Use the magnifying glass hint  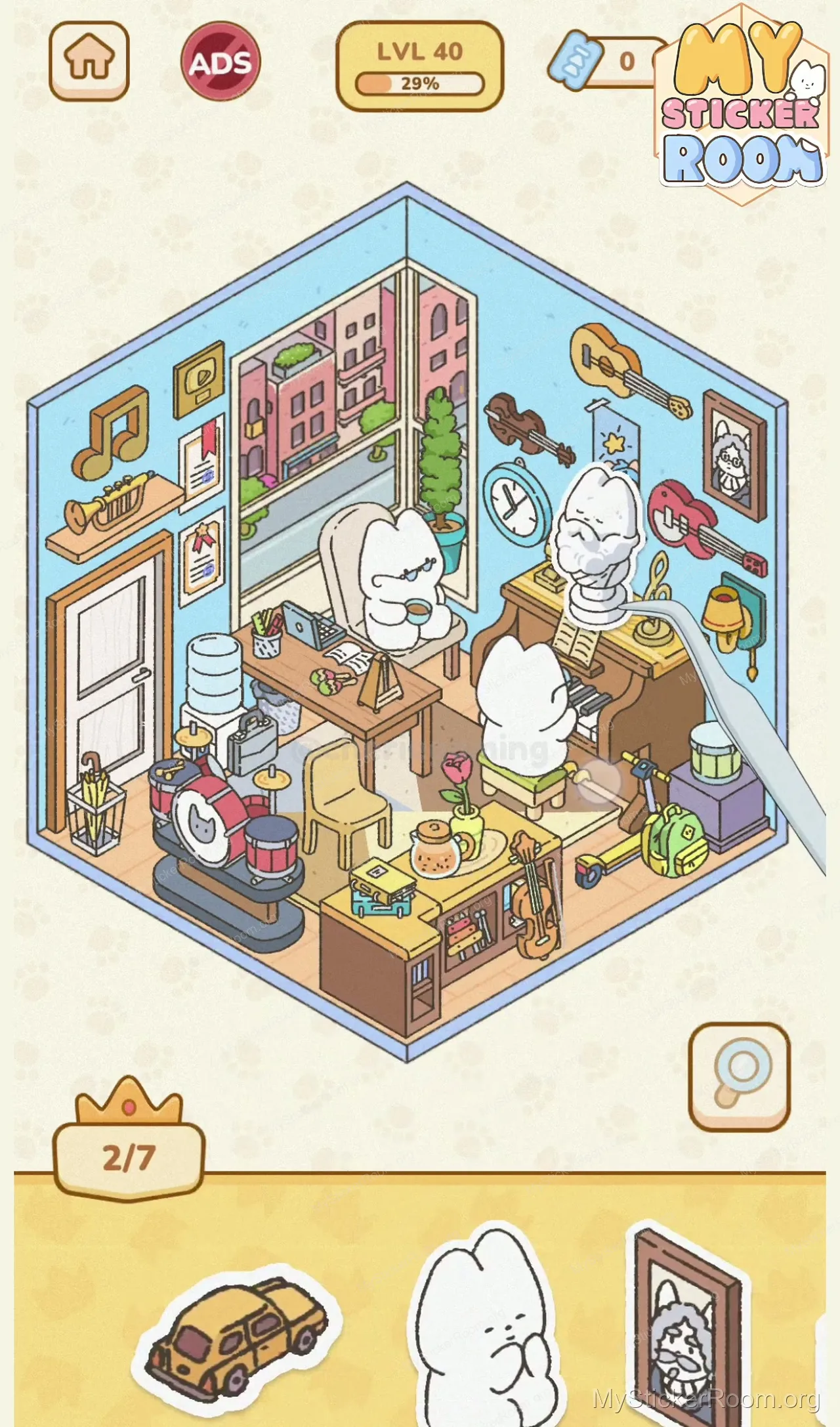pyautogui.click(x=739, y=1076)
